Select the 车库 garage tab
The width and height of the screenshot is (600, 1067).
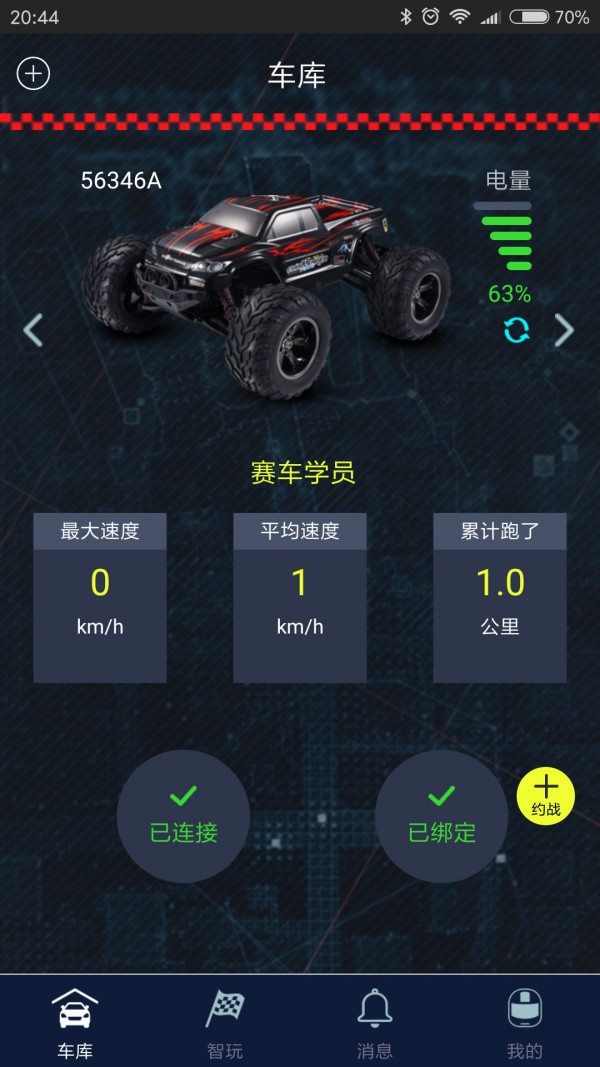76,1022
